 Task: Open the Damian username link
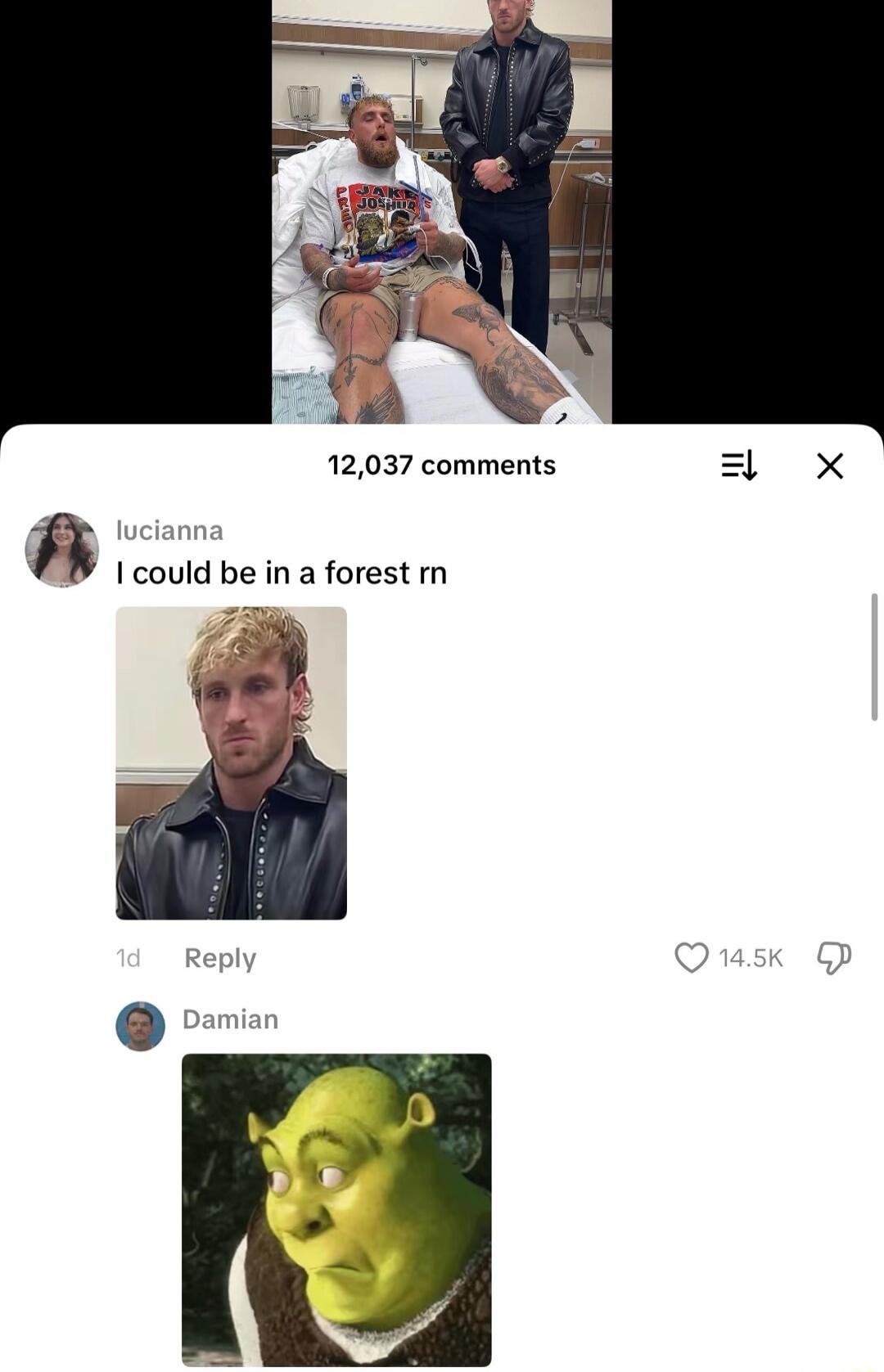(x=230, y=1019)
